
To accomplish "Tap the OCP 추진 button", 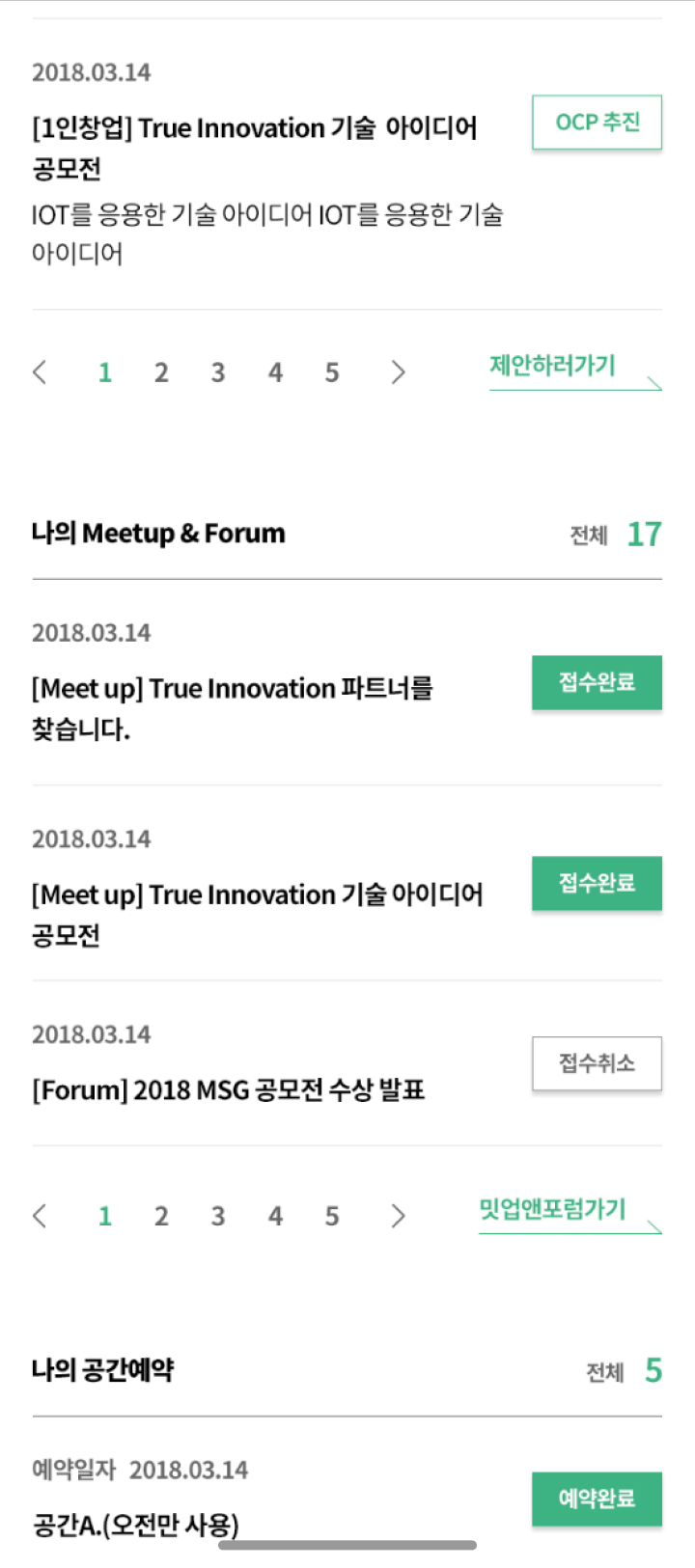I will 597,123.
